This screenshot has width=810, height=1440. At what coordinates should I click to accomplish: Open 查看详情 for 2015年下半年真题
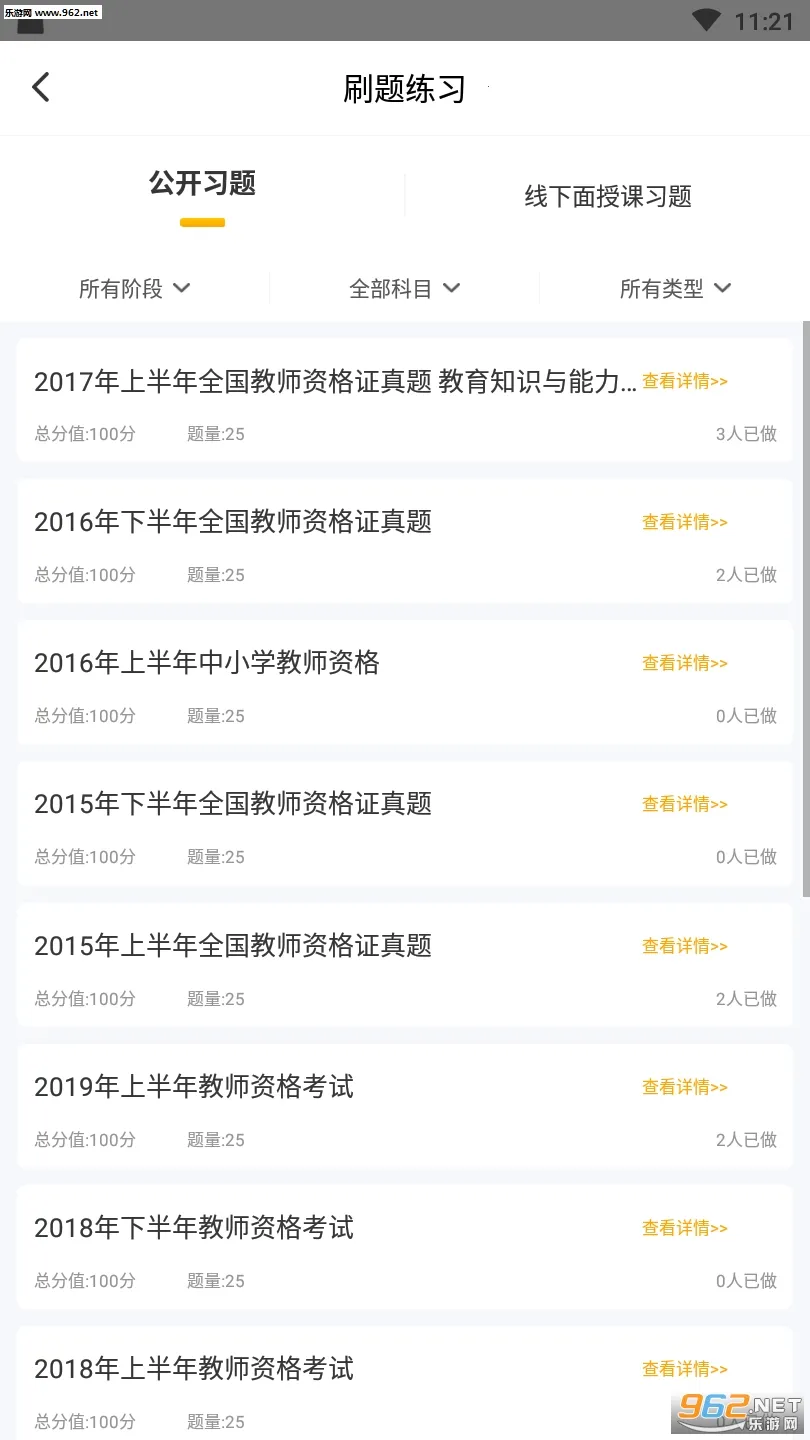684,803
